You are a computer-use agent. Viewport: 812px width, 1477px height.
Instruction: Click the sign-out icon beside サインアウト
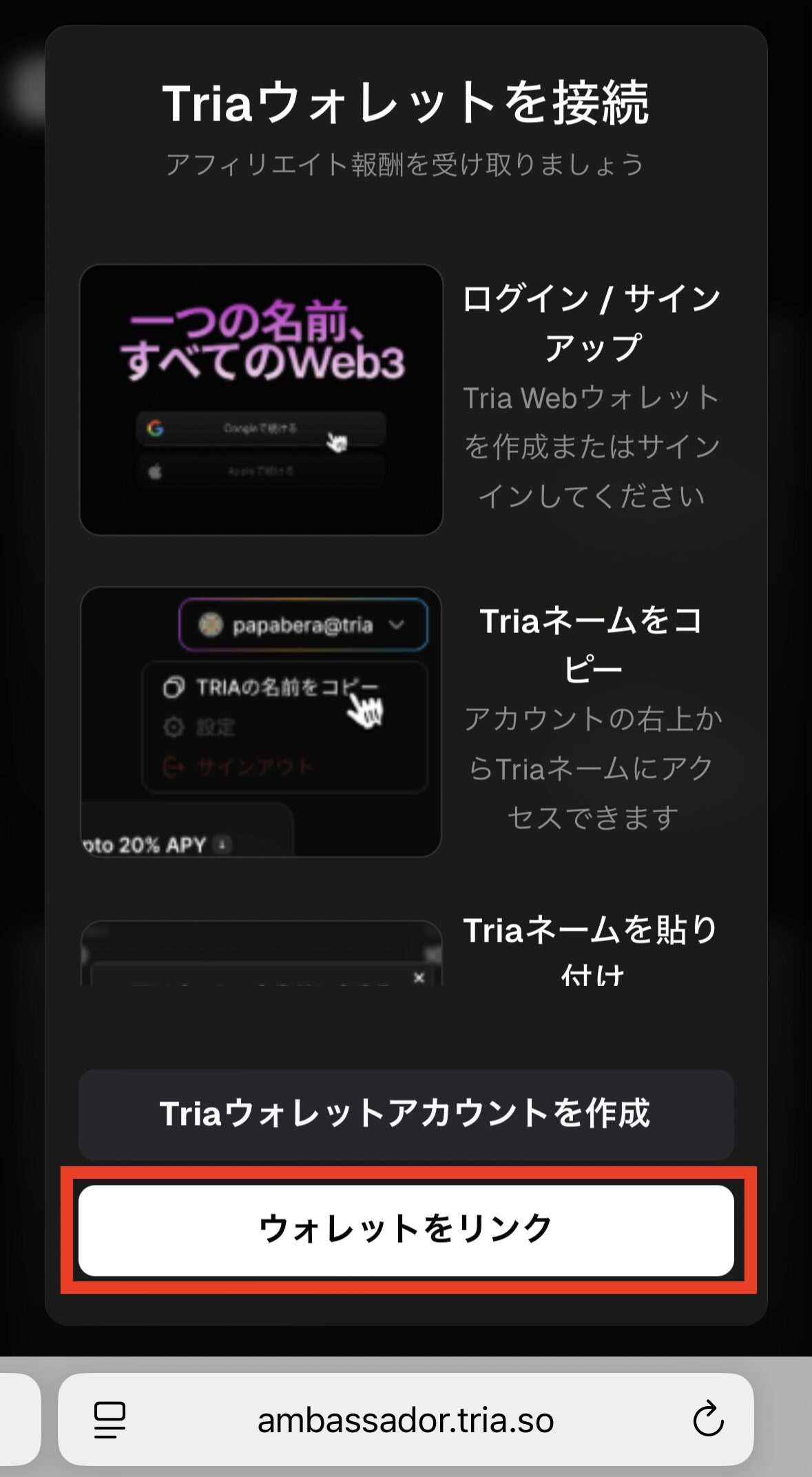173,767
